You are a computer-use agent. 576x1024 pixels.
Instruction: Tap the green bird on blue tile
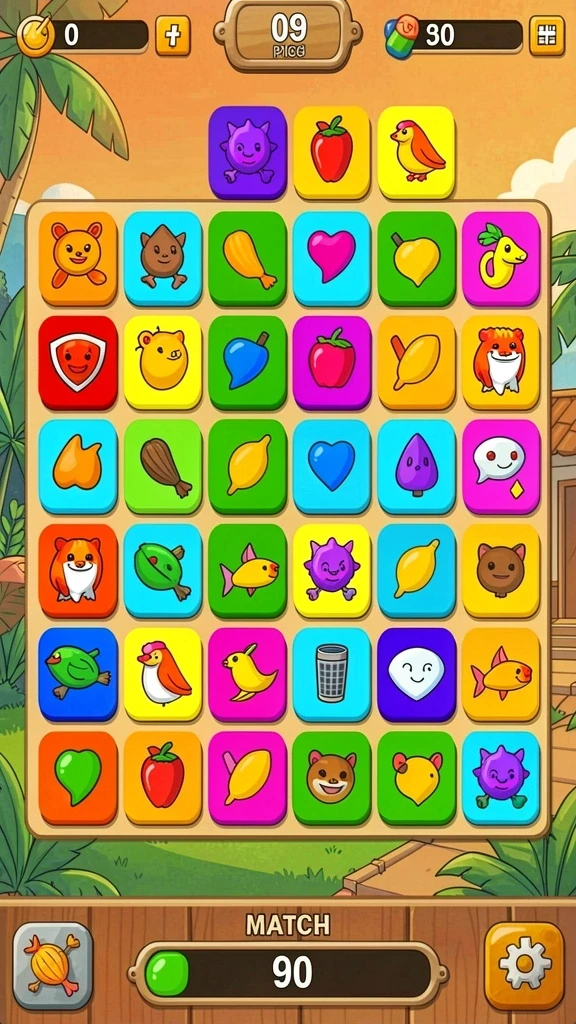pos(78,674)
